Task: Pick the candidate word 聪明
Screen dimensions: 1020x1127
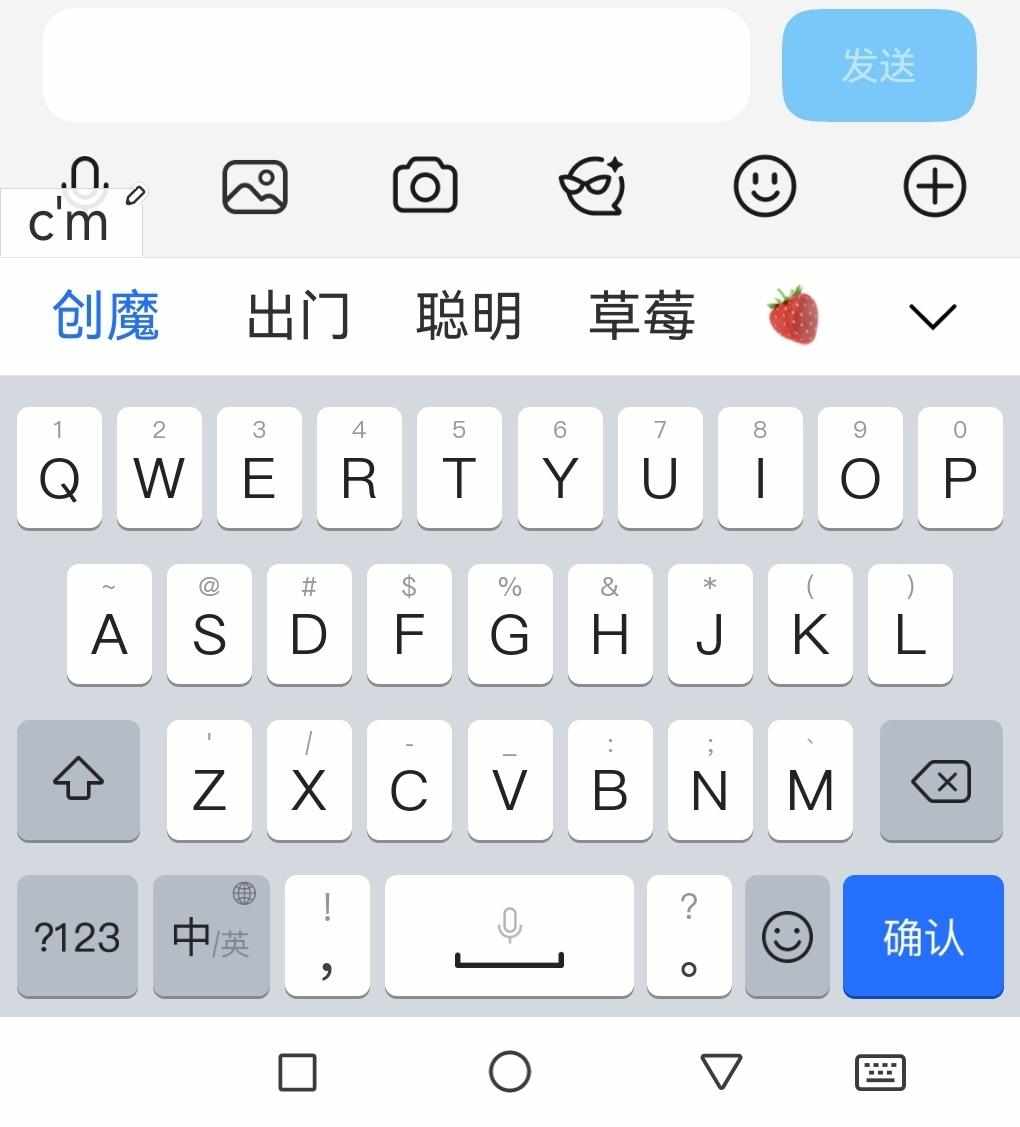Action: 469,316
